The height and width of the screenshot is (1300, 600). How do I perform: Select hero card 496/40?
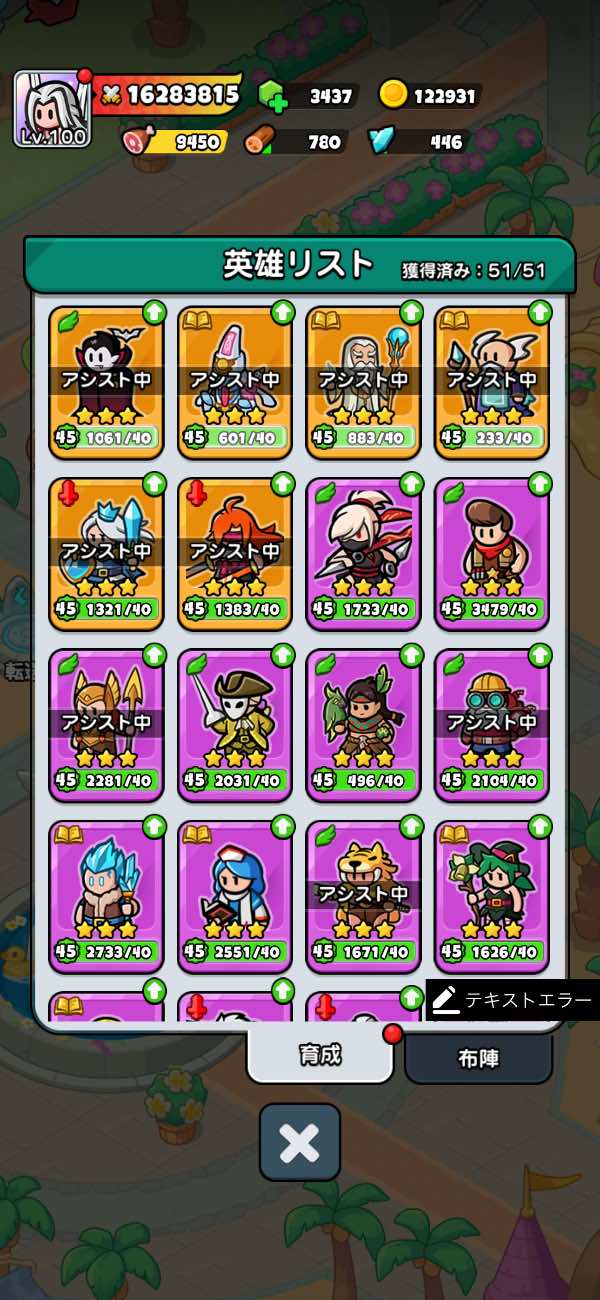coord(363,724)
